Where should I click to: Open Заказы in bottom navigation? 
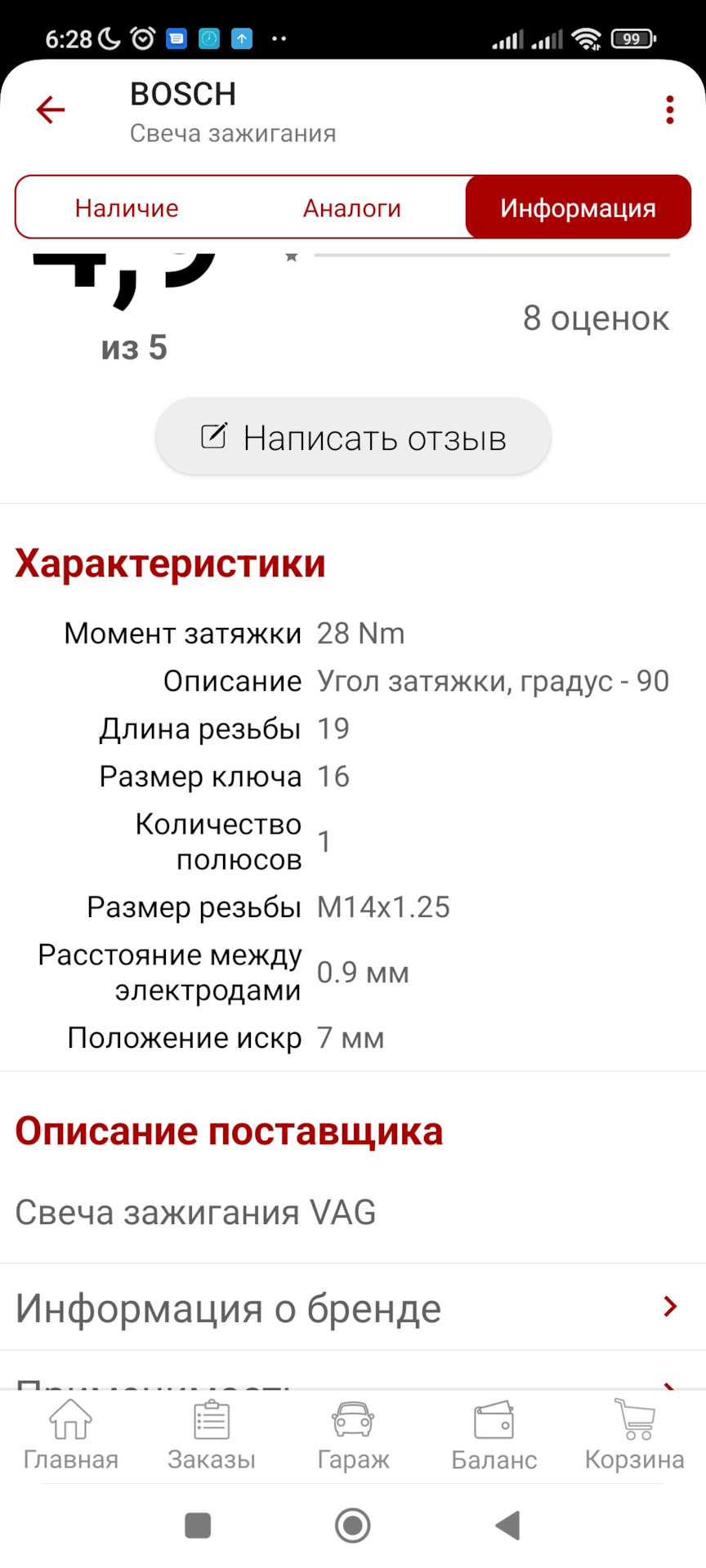coord(212,1436)
